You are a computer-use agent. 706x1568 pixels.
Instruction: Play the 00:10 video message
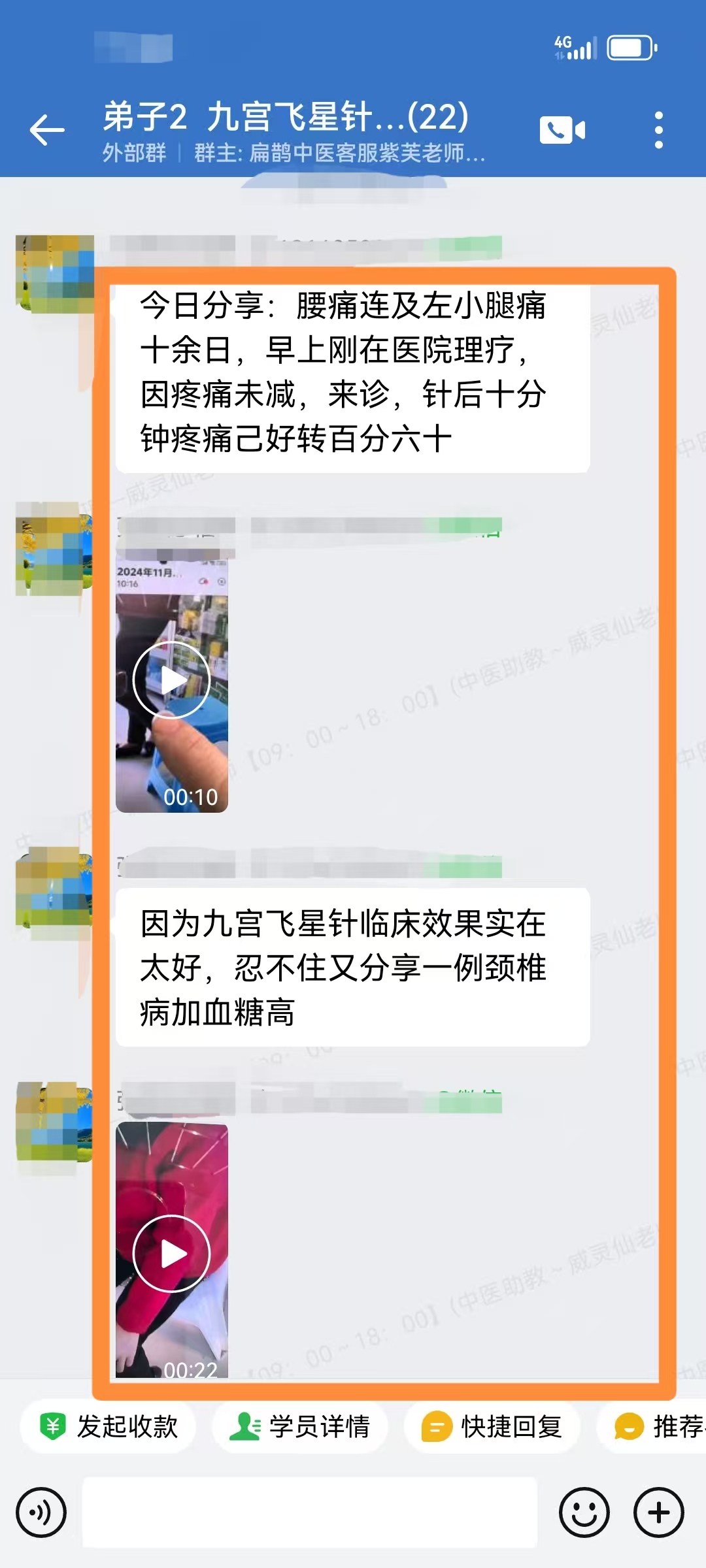click(x=171, y=680)
